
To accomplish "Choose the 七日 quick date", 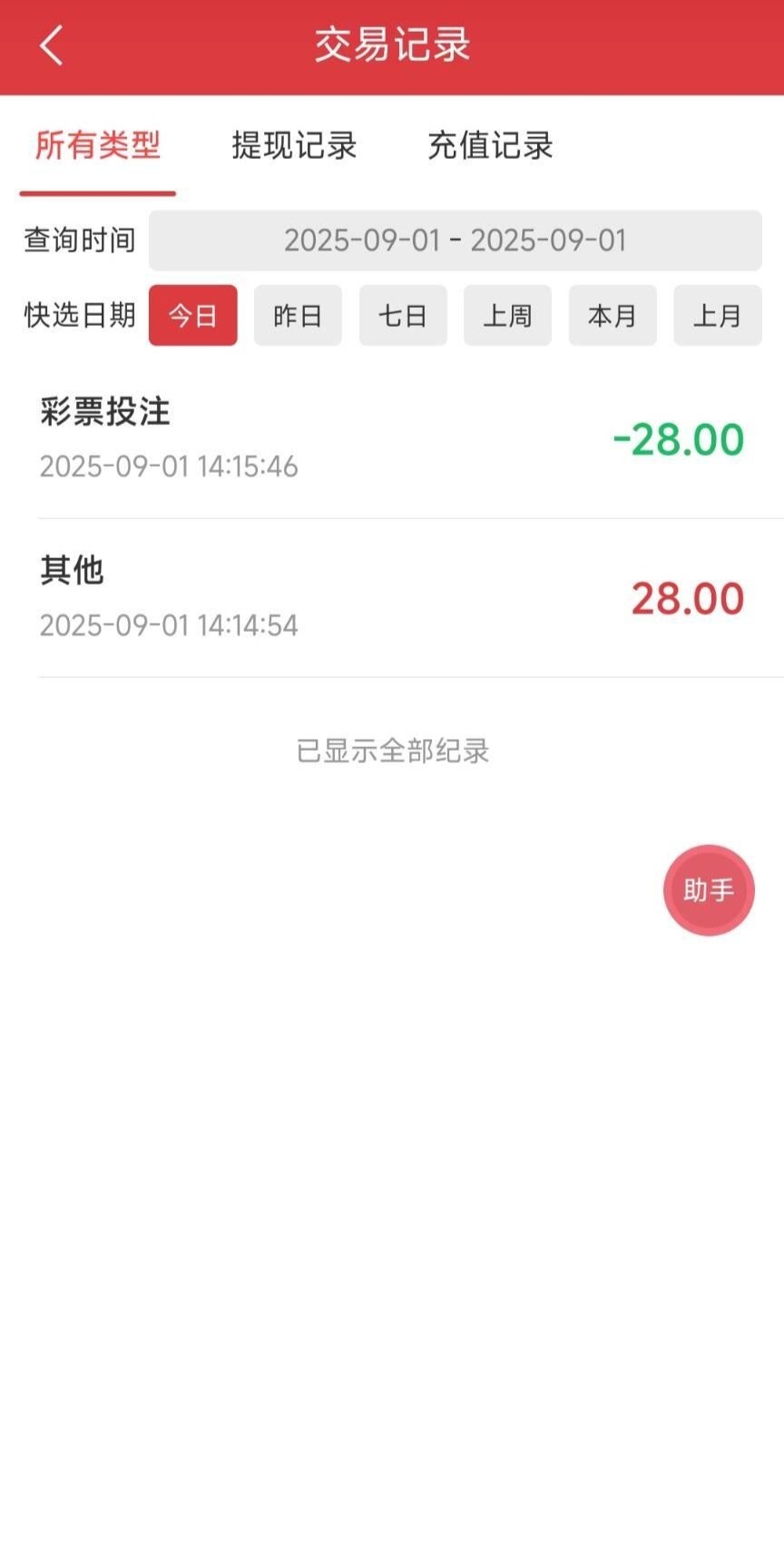I will 403,316.
